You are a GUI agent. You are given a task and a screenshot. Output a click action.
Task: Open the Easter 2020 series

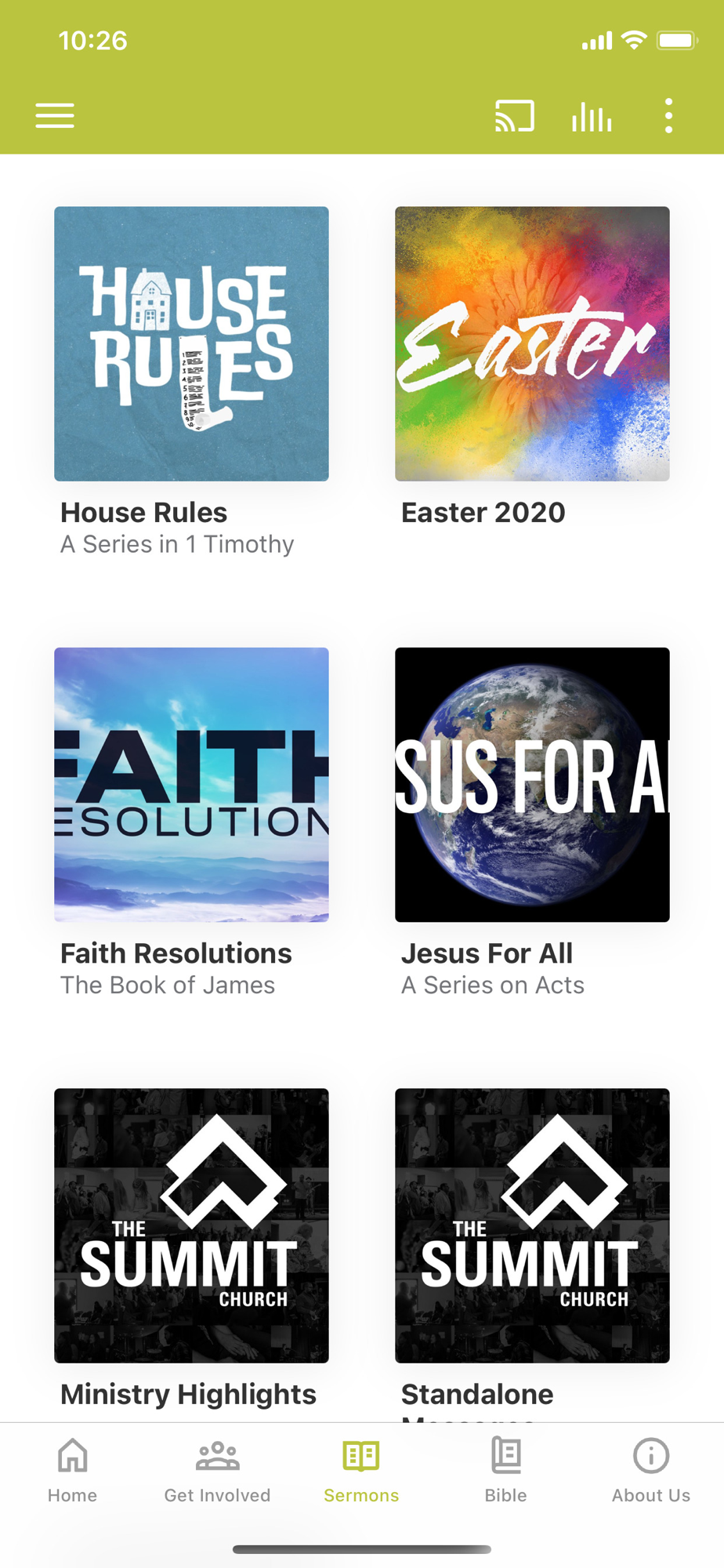pyautogui.click(x=532, y=344)
